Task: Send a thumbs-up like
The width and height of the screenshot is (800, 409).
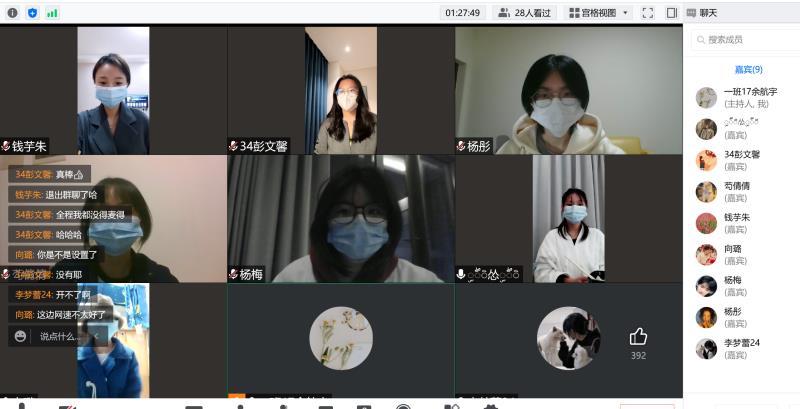Action: [638, 337]
